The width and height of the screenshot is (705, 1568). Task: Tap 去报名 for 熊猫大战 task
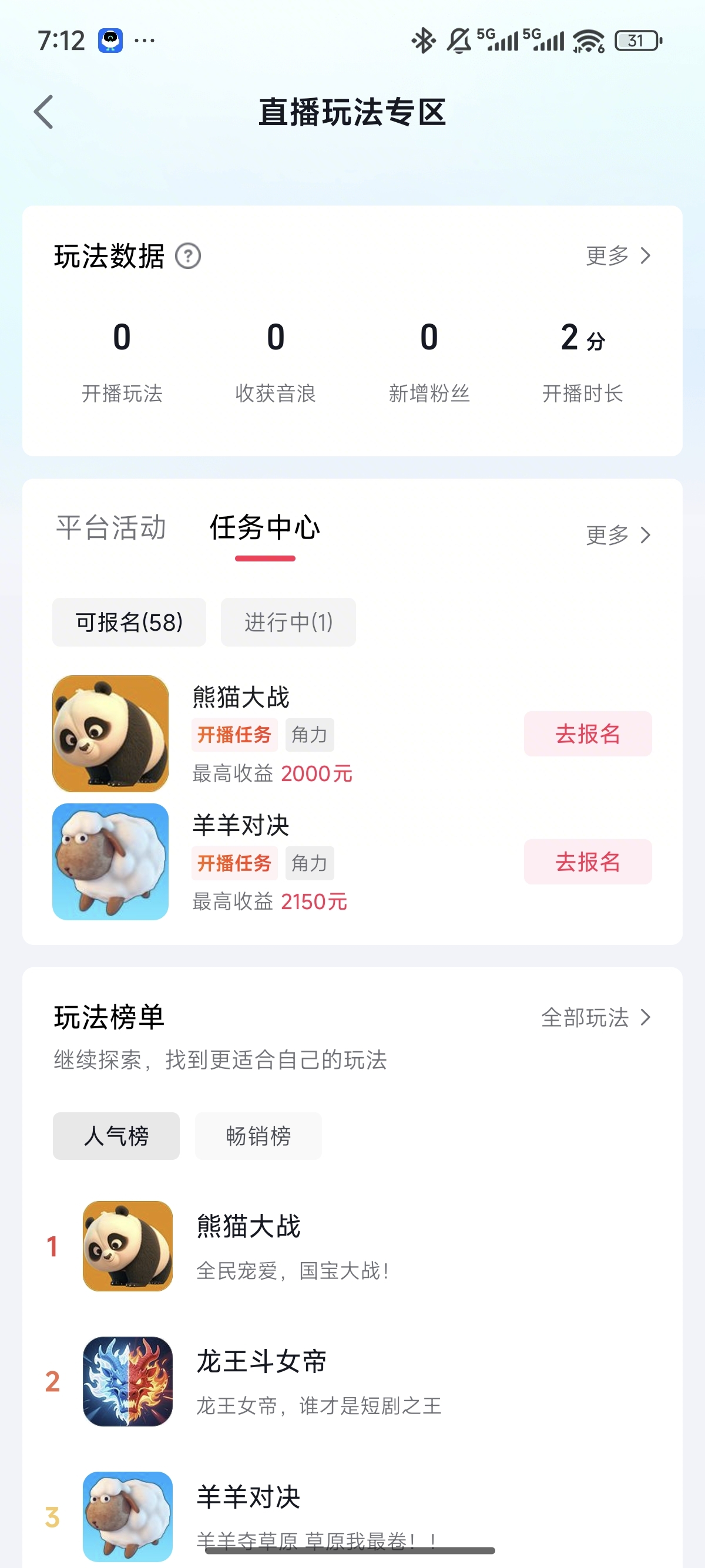coord(587,734)
